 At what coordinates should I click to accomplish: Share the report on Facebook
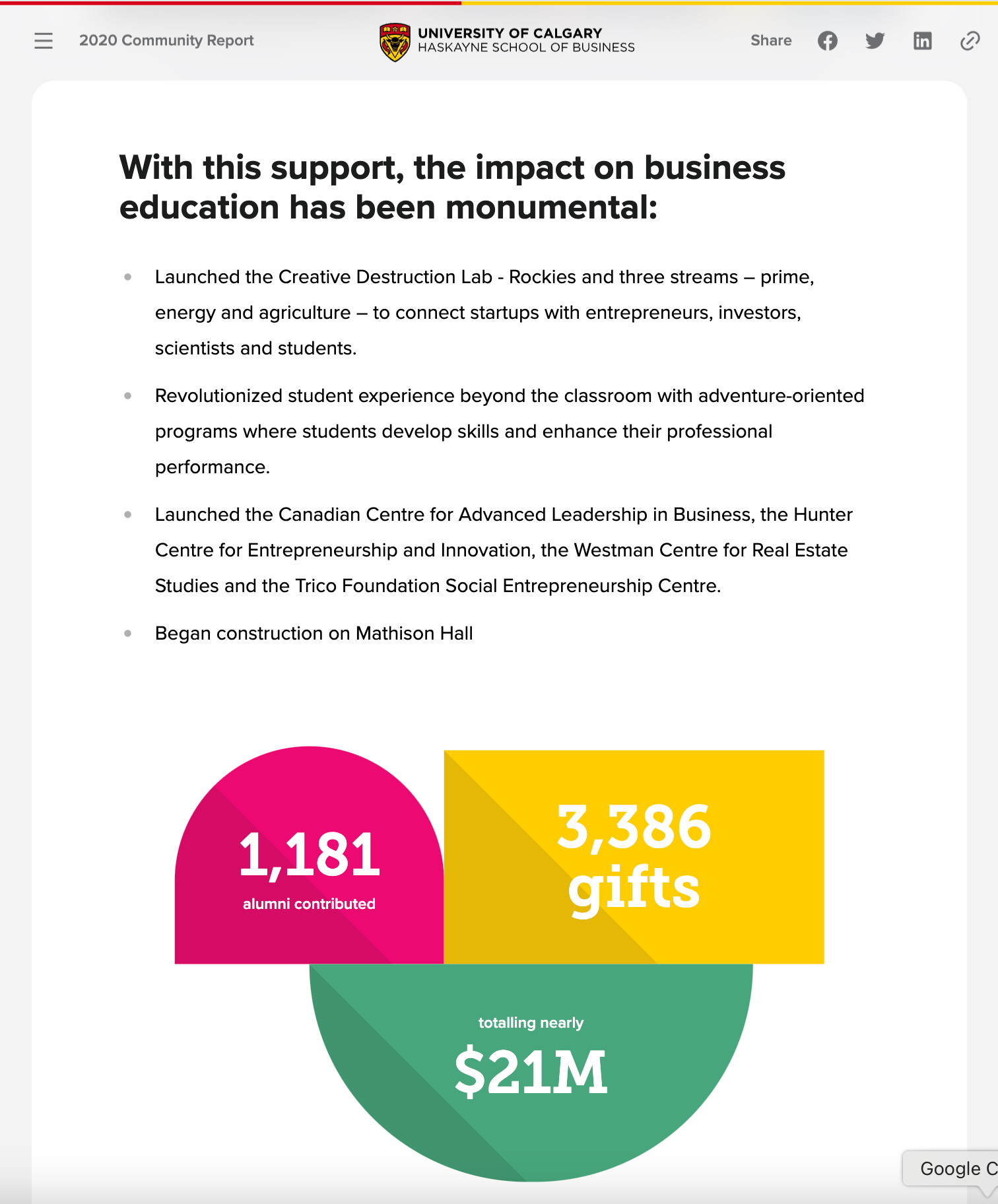point(827,41)
